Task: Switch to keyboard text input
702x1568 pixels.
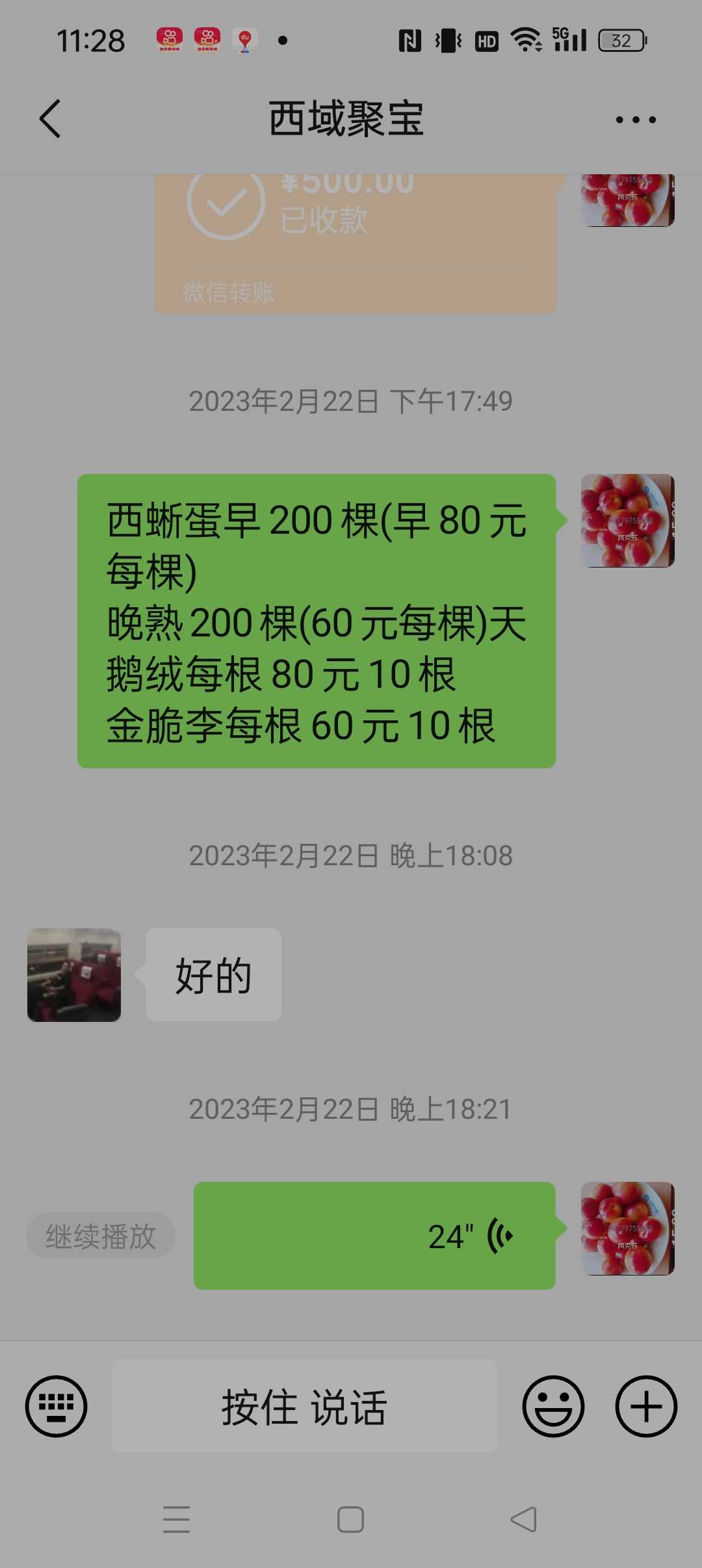Action: [x=57, y=1407]
